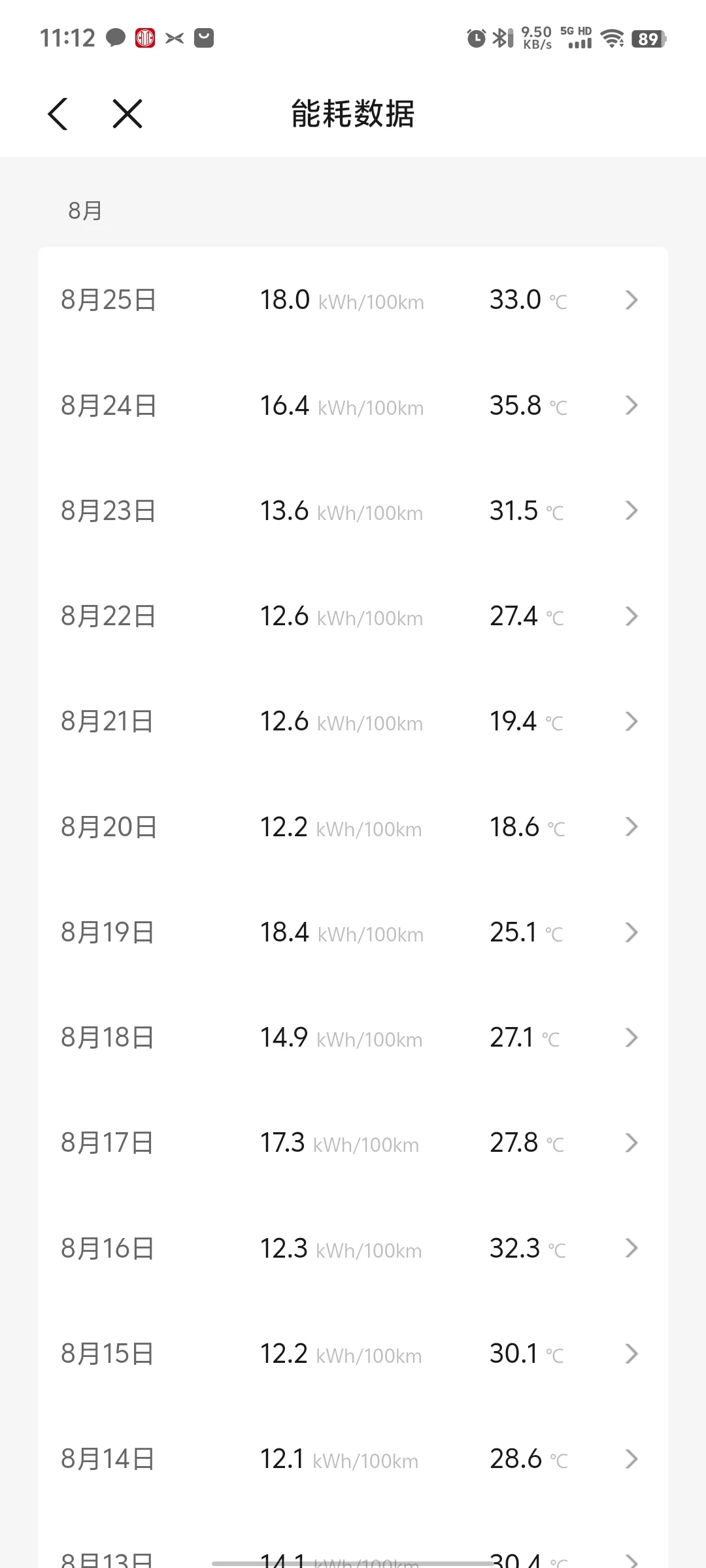The image size is (706, 1568).
Task: View the 8月14日 energy data
Action: tap(353, 1460)
